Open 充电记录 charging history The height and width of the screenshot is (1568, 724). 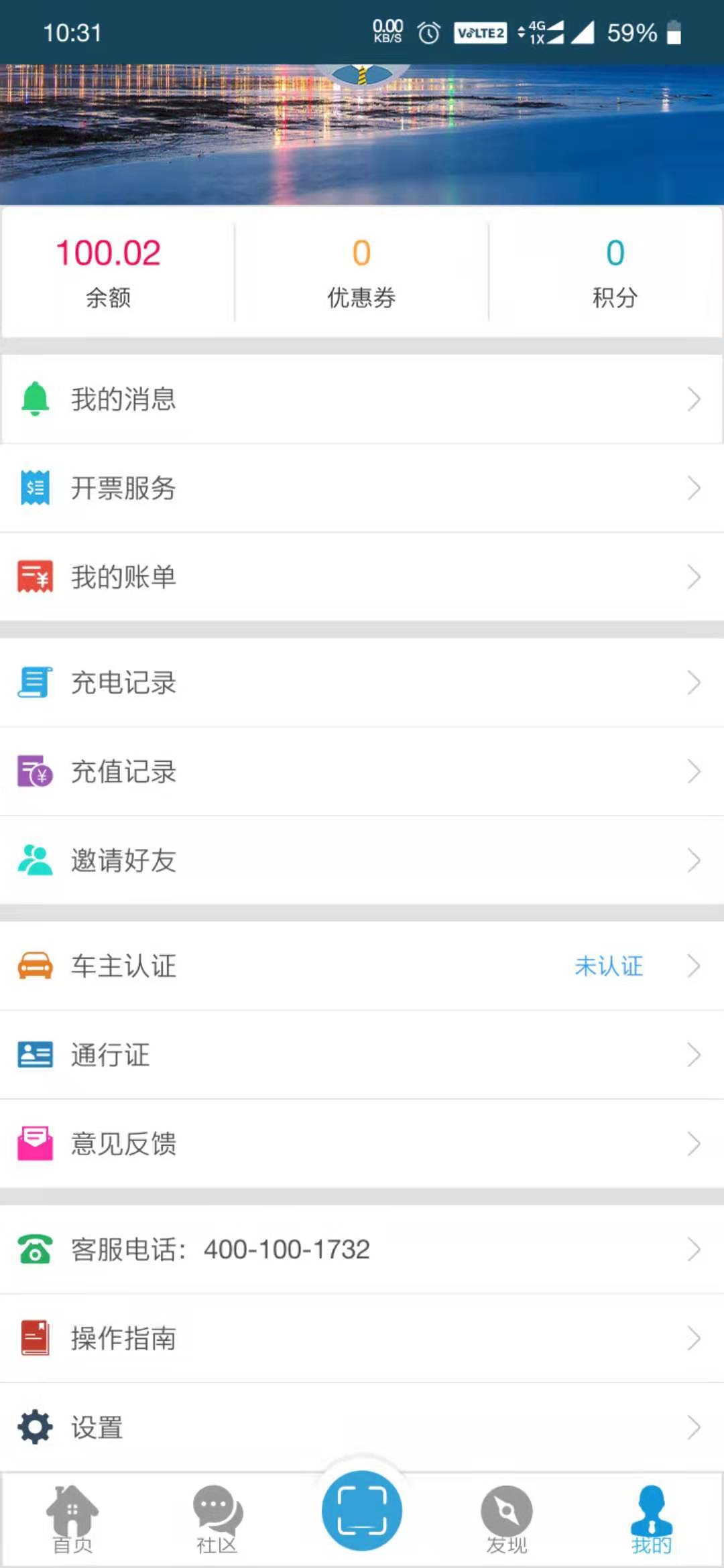(x=362, y=683)
